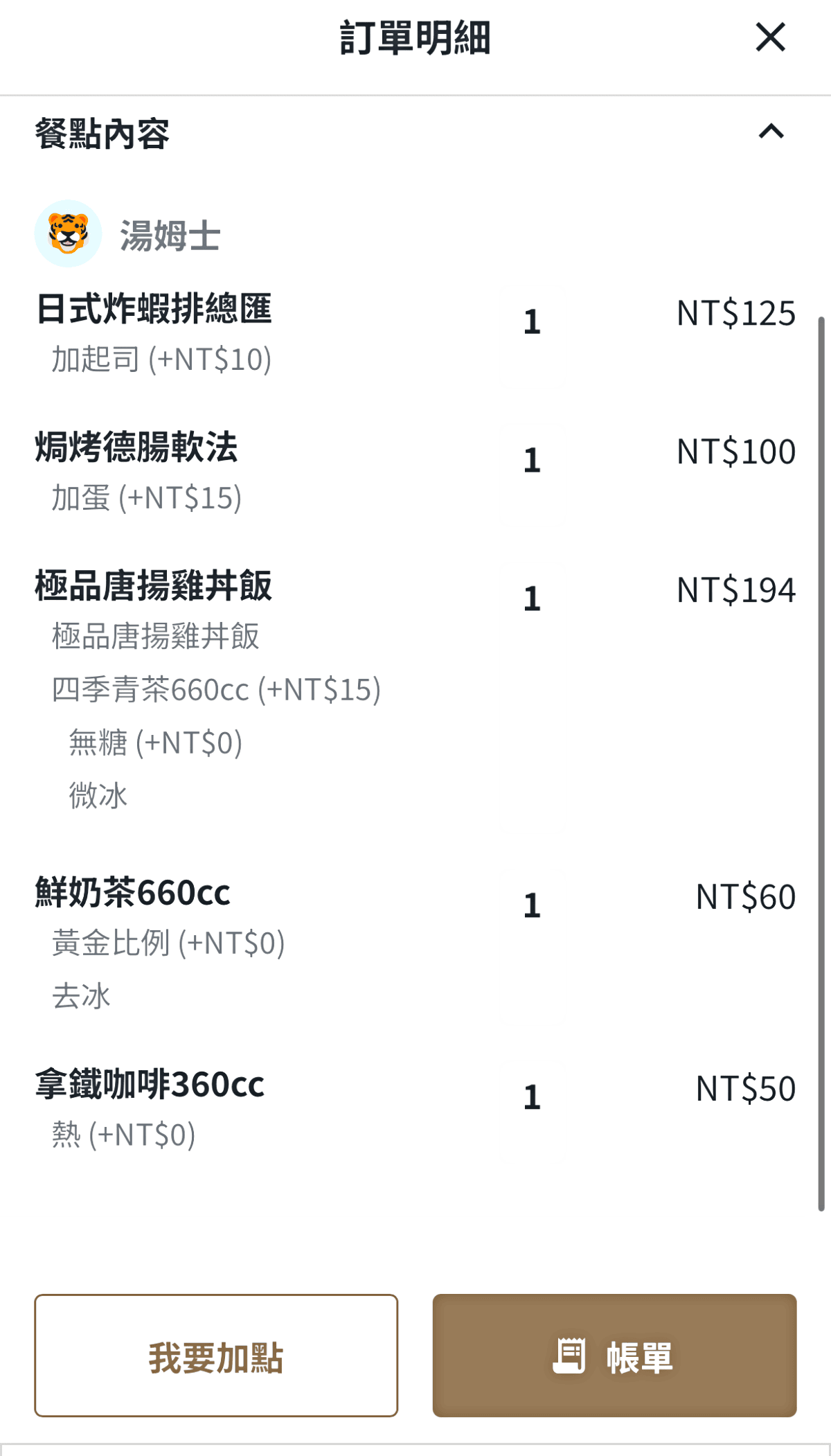Close the 訂單明細 dialog
This screenshot has height=1456, width=831.
[770, 37]
